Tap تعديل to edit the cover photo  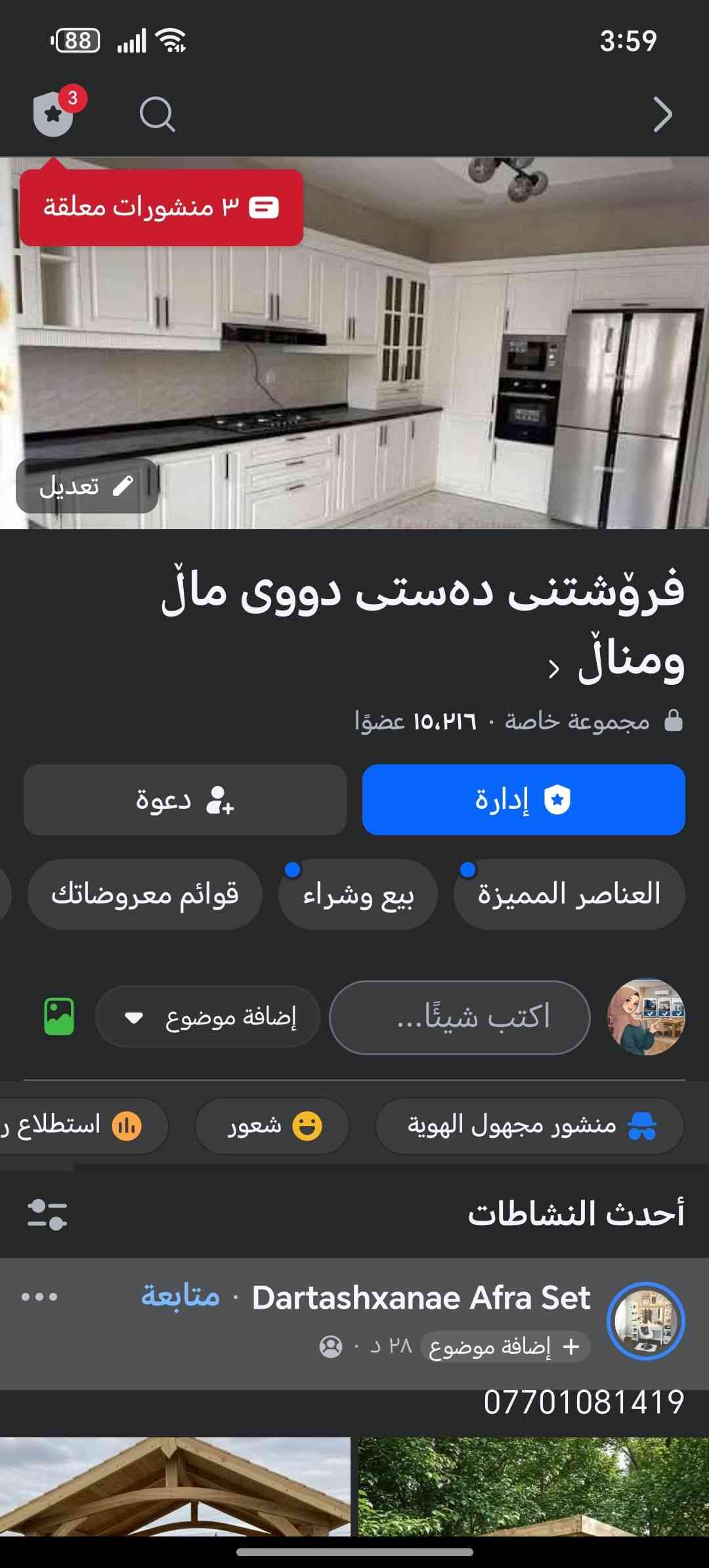[x=87, y=486]
